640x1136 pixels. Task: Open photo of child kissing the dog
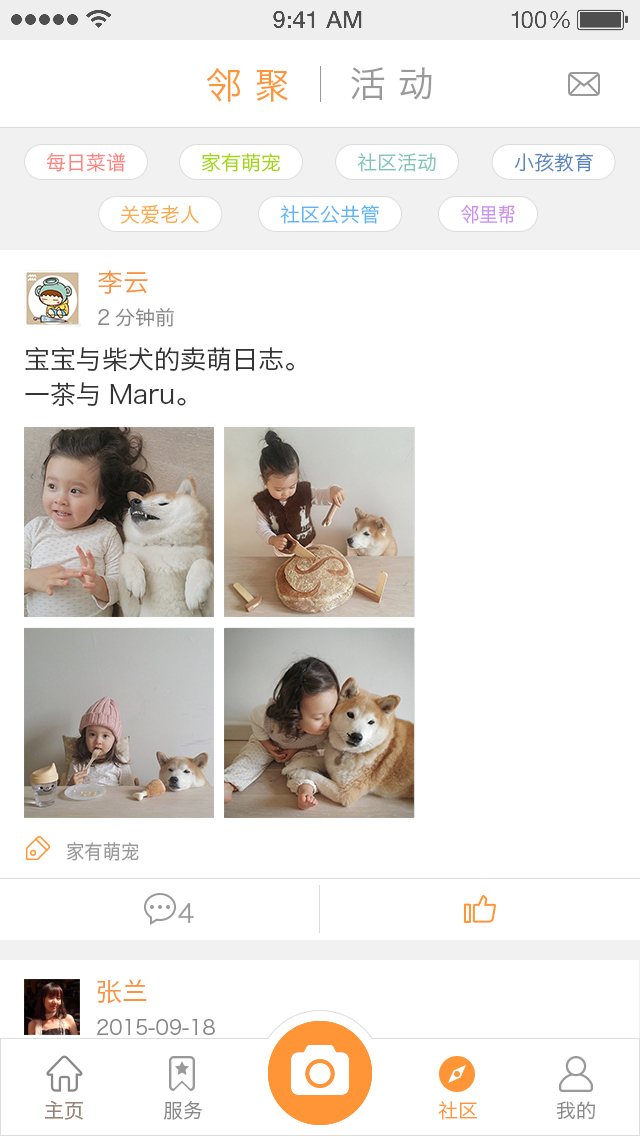[319, 722]
